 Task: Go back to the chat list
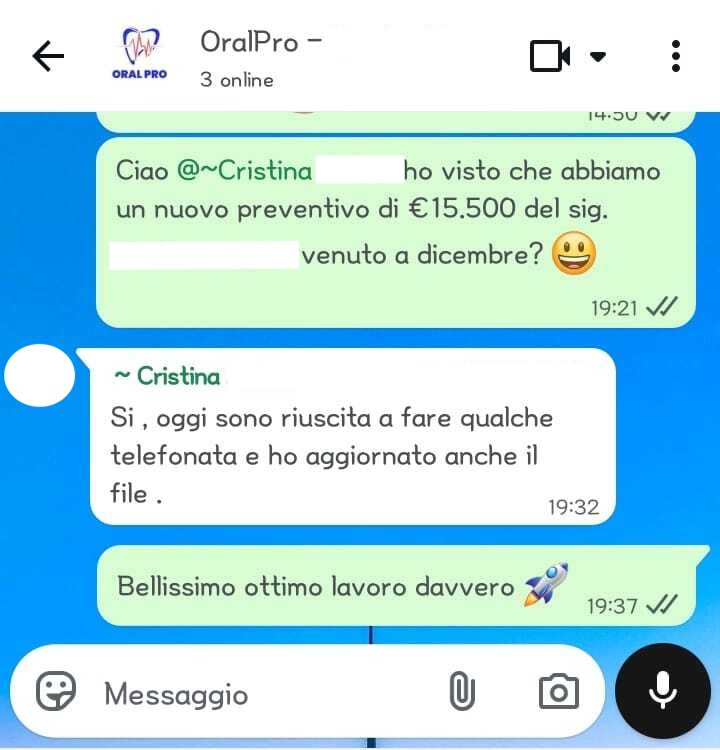47,57
